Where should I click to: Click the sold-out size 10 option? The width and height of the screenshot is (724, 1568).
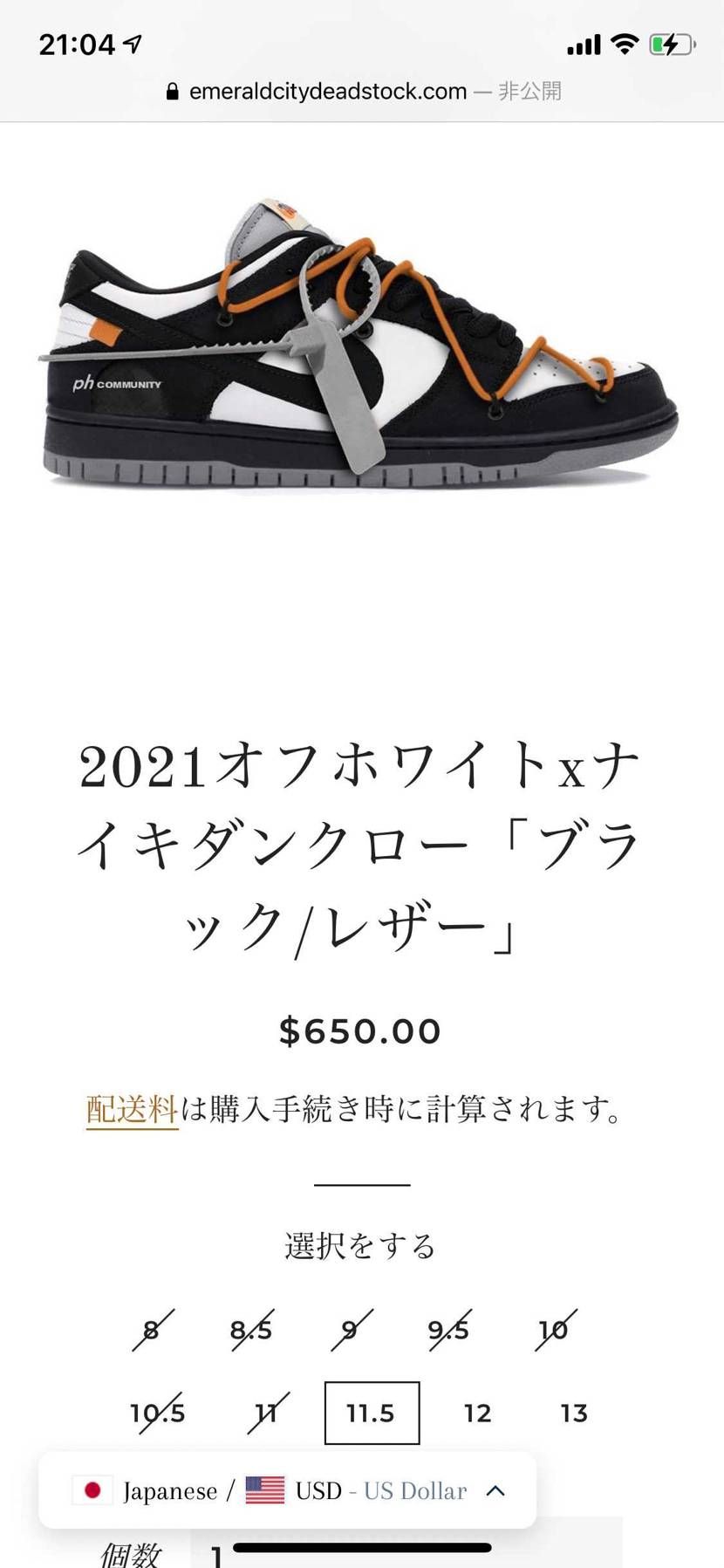click(x=553, y=1328)
